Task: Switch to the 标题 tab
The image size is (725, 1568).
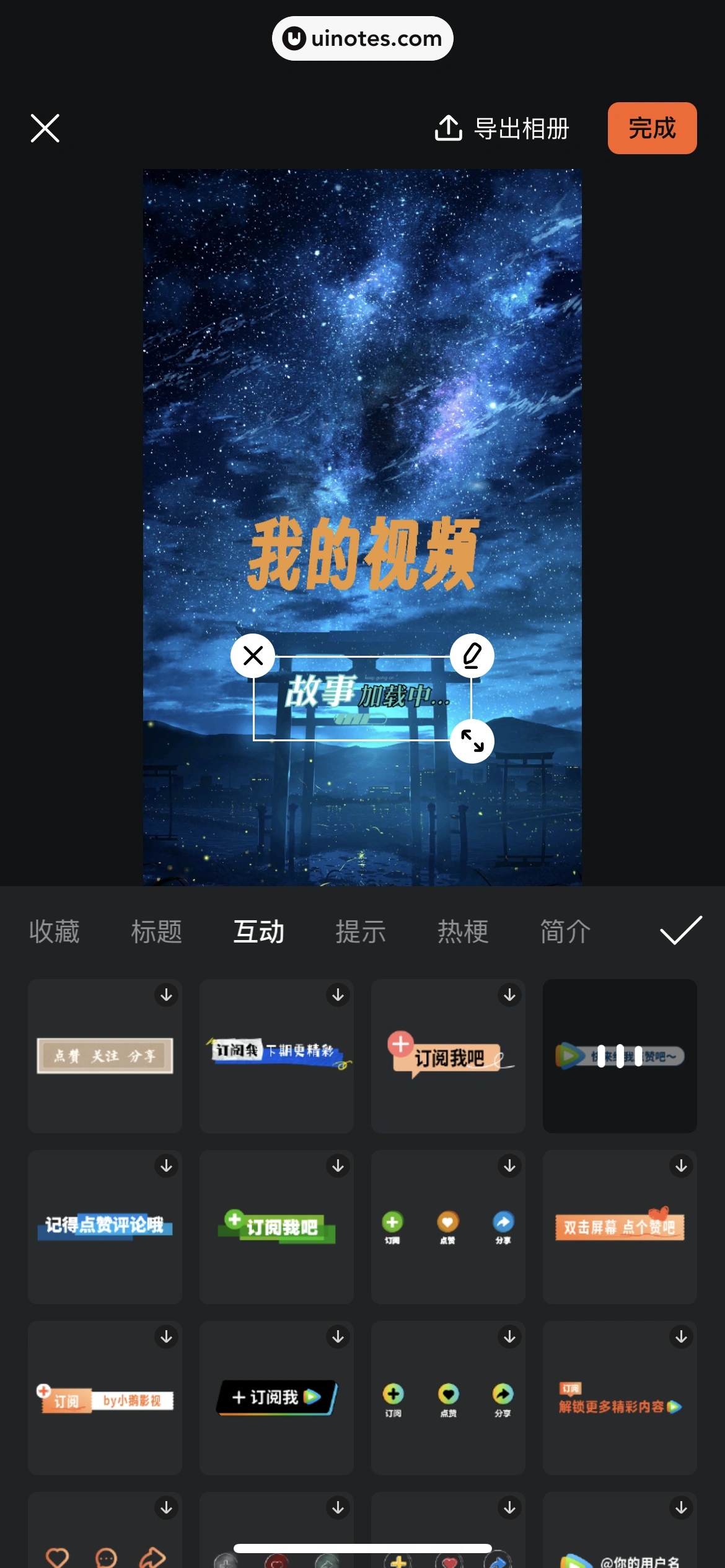Action: click(156, 931)
